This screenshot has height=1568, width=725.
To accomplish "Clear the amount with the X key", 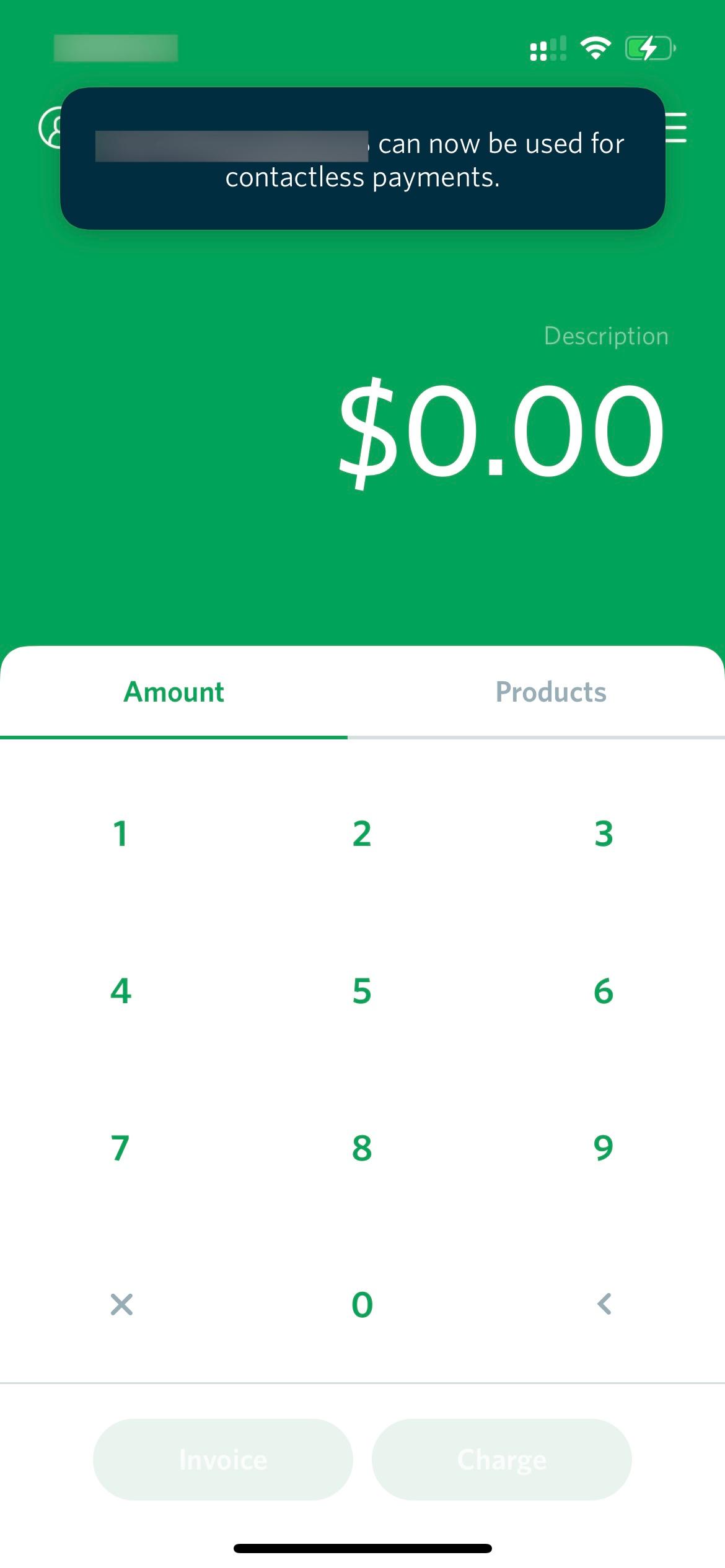I will (x=121, y=1304).
